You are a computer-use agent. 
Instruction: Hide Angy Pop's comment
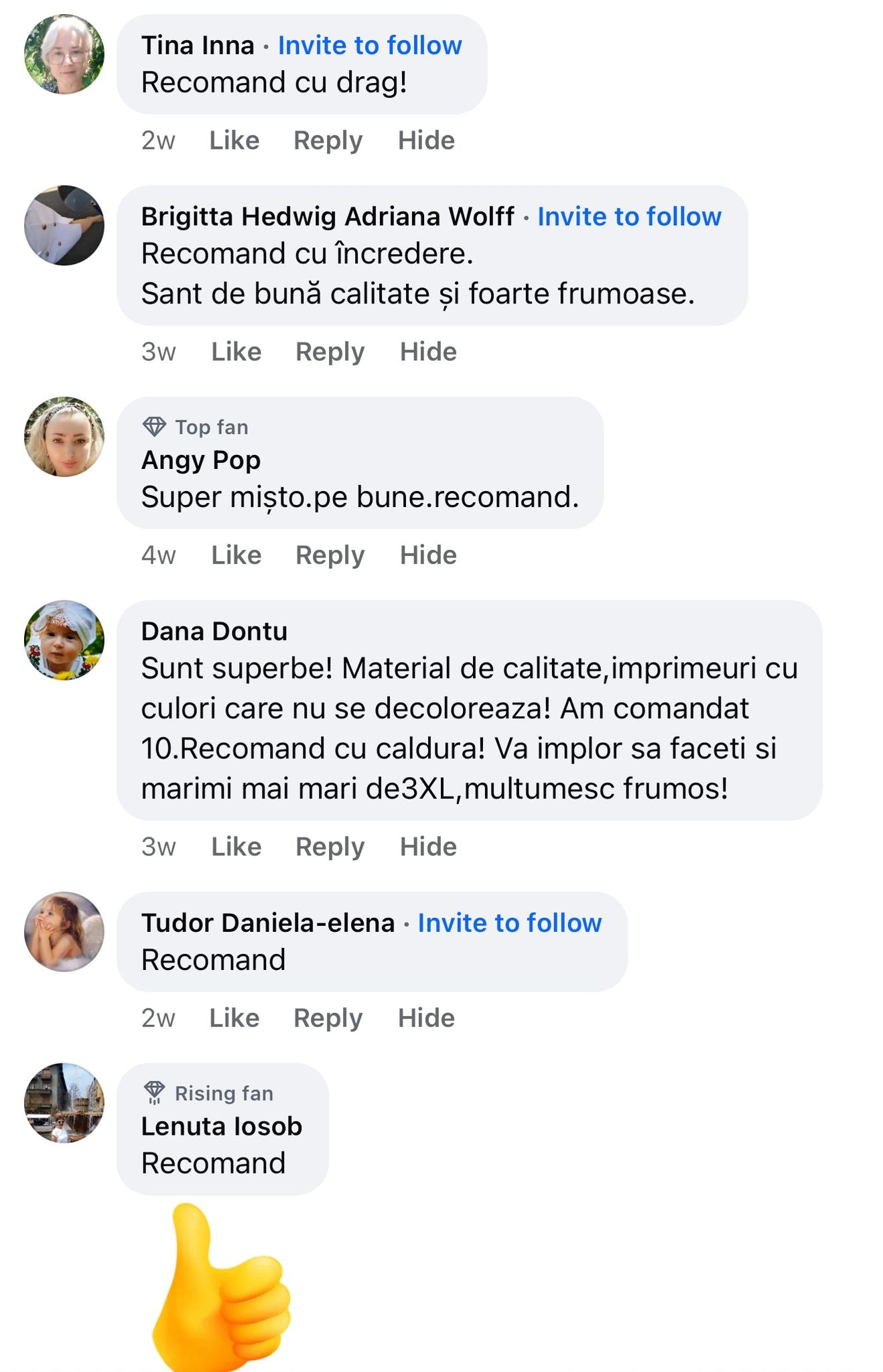pos(428,555)
